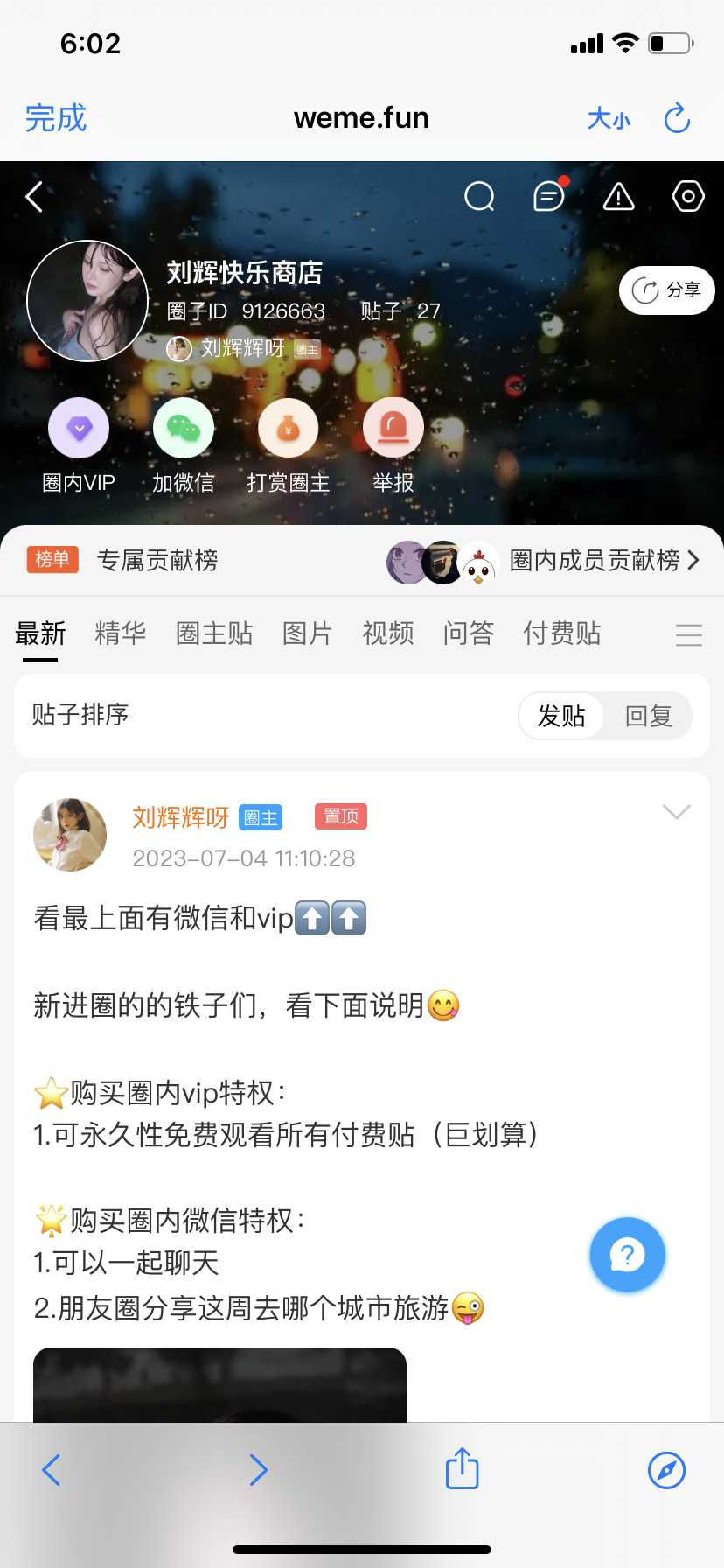Open the 大小 text size option
The width and height of the screenshot is (724, 1568).
coord(609,118)
